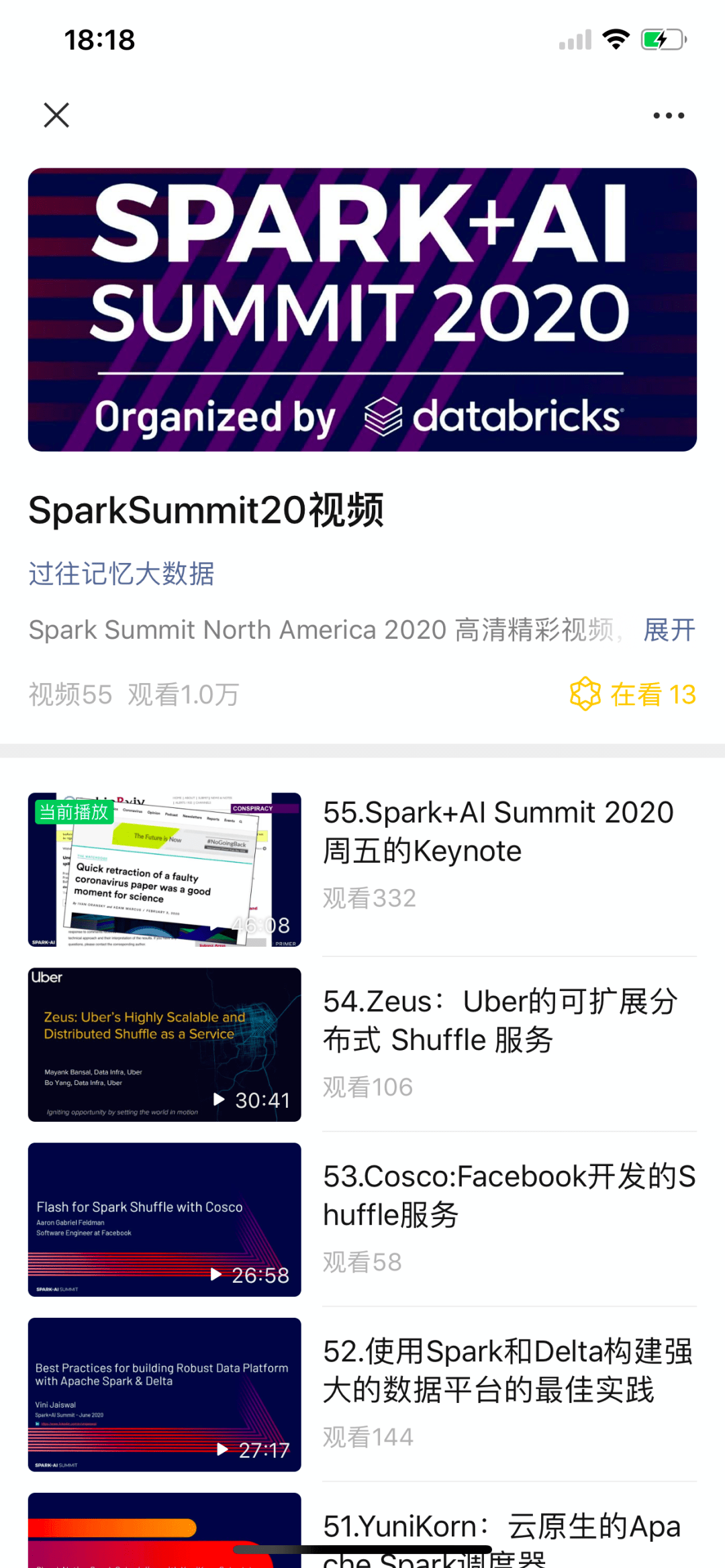This screenshot has height=1568, width=725.
Task: Expand the description with 展开
Action: point(669,630)
